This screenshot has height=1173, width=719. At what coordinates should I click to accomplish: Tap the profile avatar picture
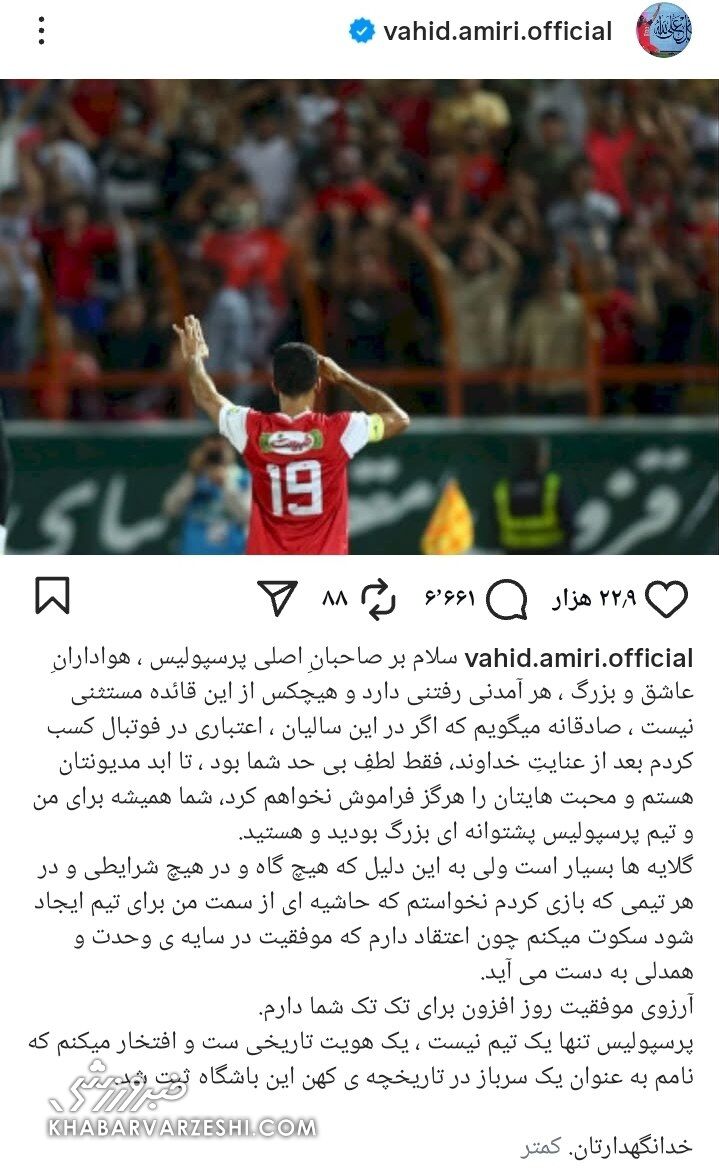click(664, 30)
